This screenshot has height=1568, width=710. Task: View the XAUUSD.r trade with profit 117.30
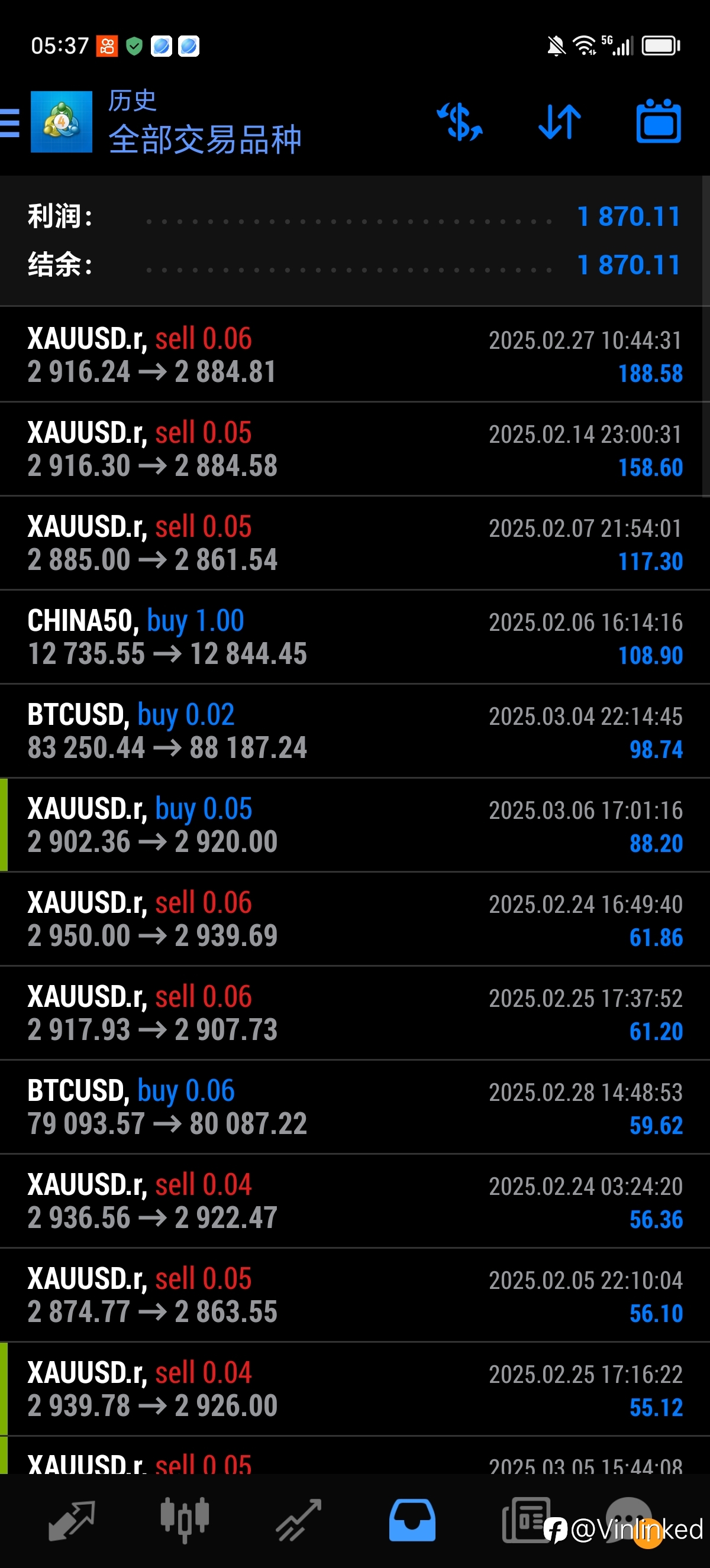click(355, 543)
